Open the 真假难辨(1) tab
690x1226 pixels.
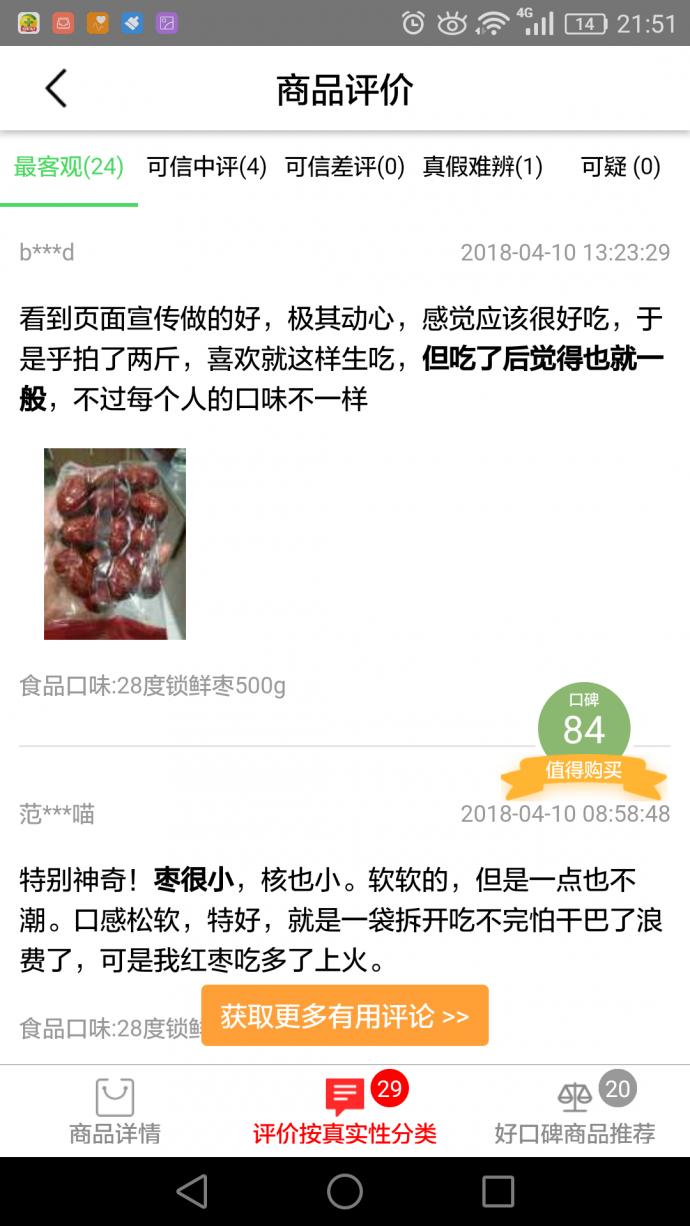point(483,167)
